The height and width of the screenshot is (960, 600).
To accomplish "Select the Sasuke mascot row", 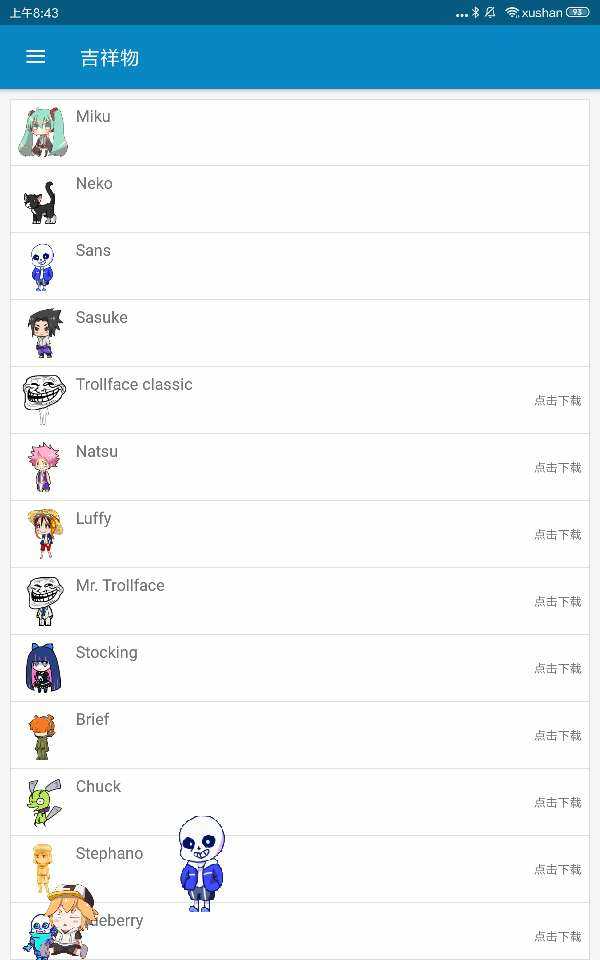I will (x=300, y=333).
